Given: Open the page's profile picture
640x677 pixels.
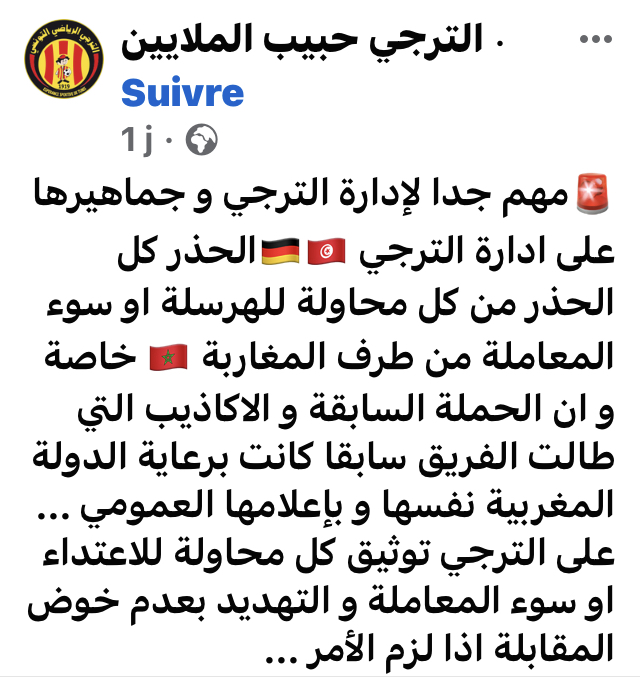Looking at the screenshot, I should (x=59, y=72).
